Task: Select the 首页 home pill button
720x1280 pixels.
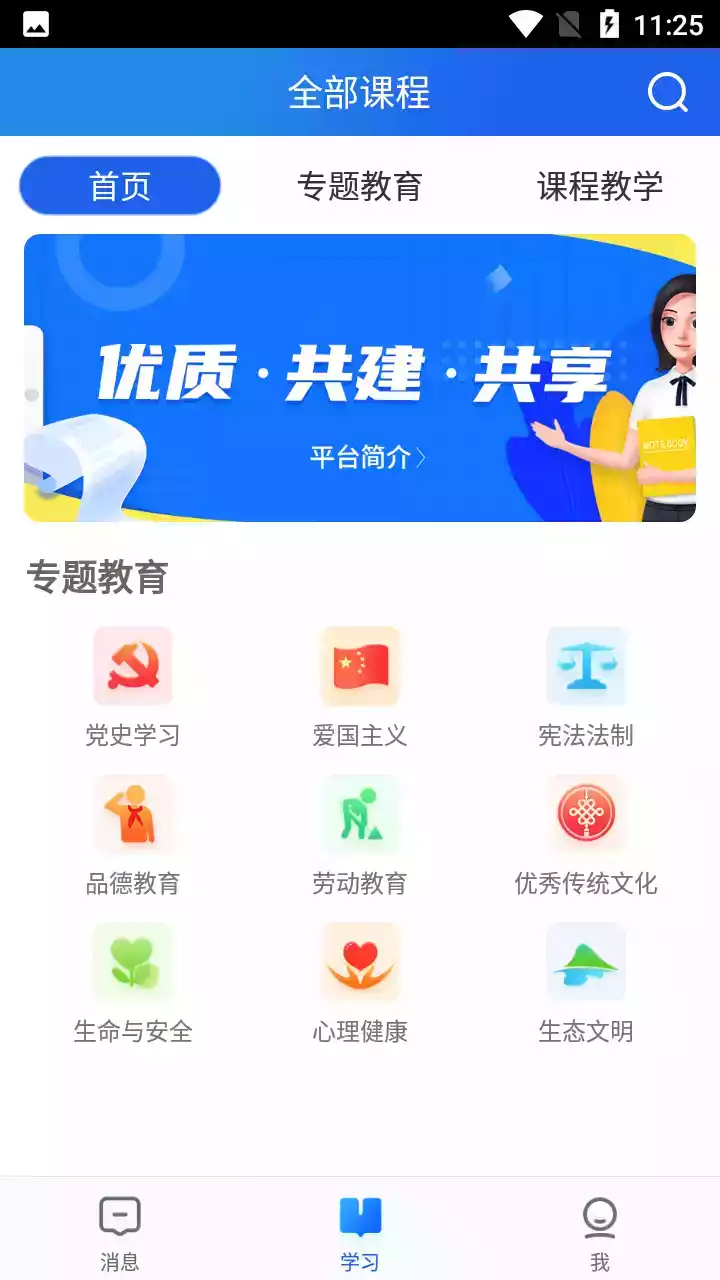Action: tap(119, 185)
